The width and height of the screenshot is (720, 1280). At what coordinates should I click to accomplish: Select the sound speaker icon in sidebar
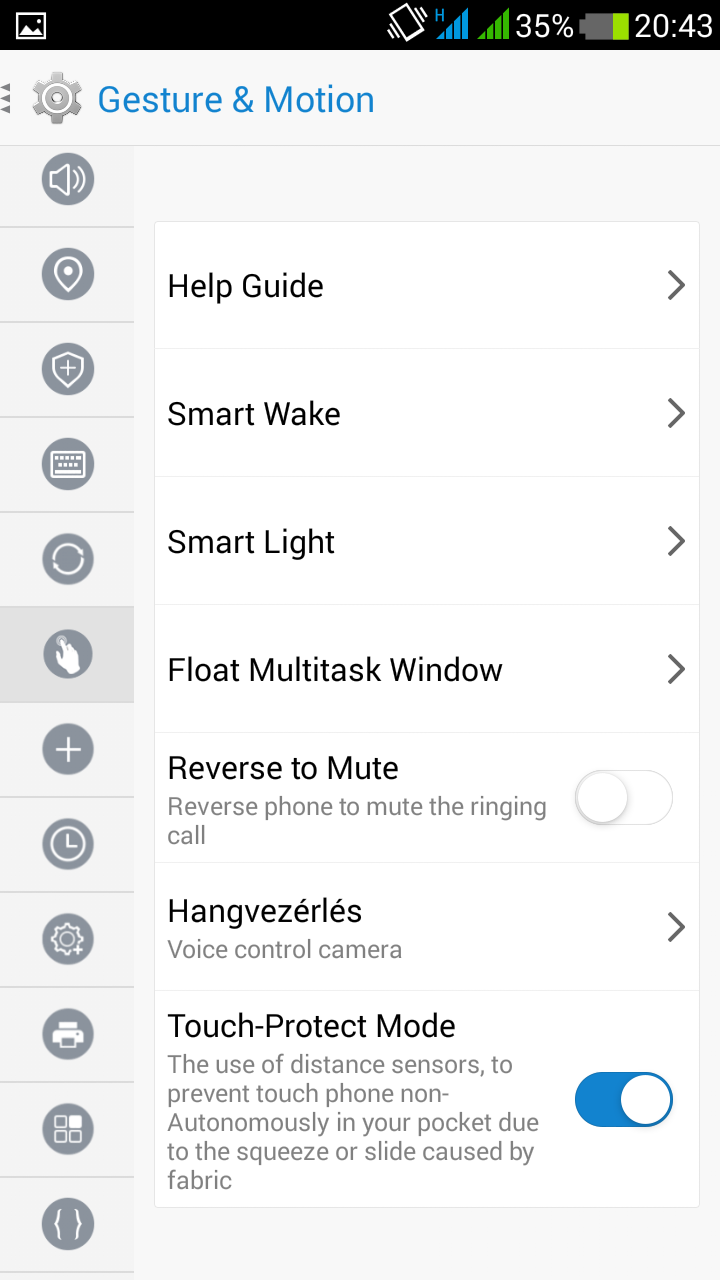[67, 180]
